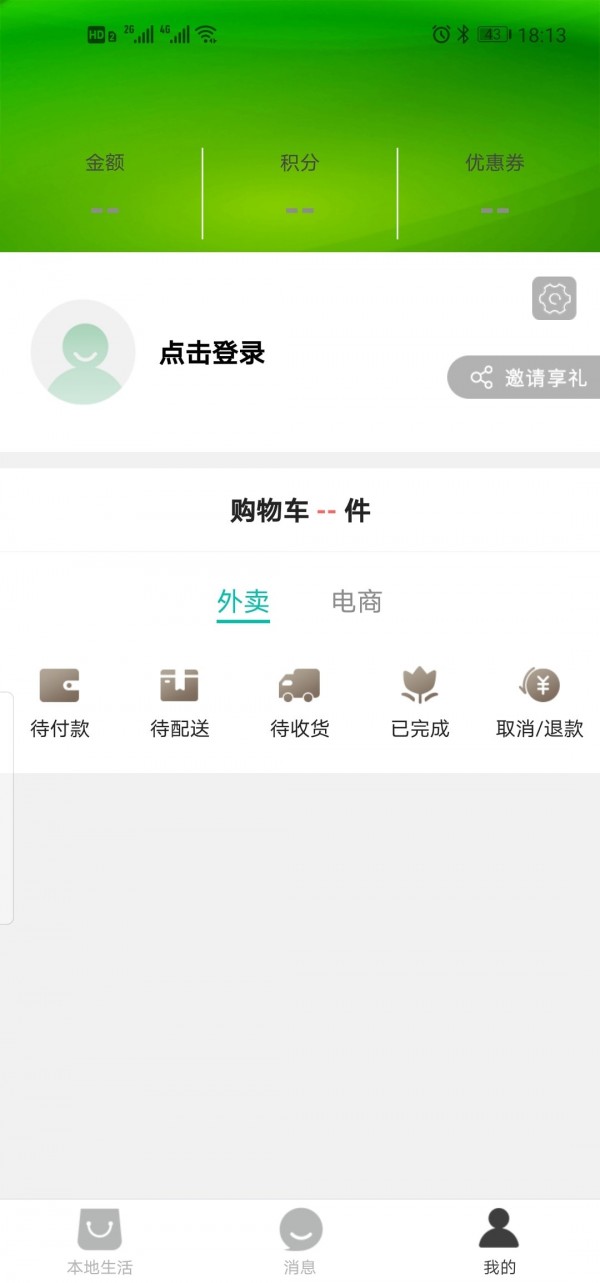Tap 点击登录 to log in

(x=212, y=353)
